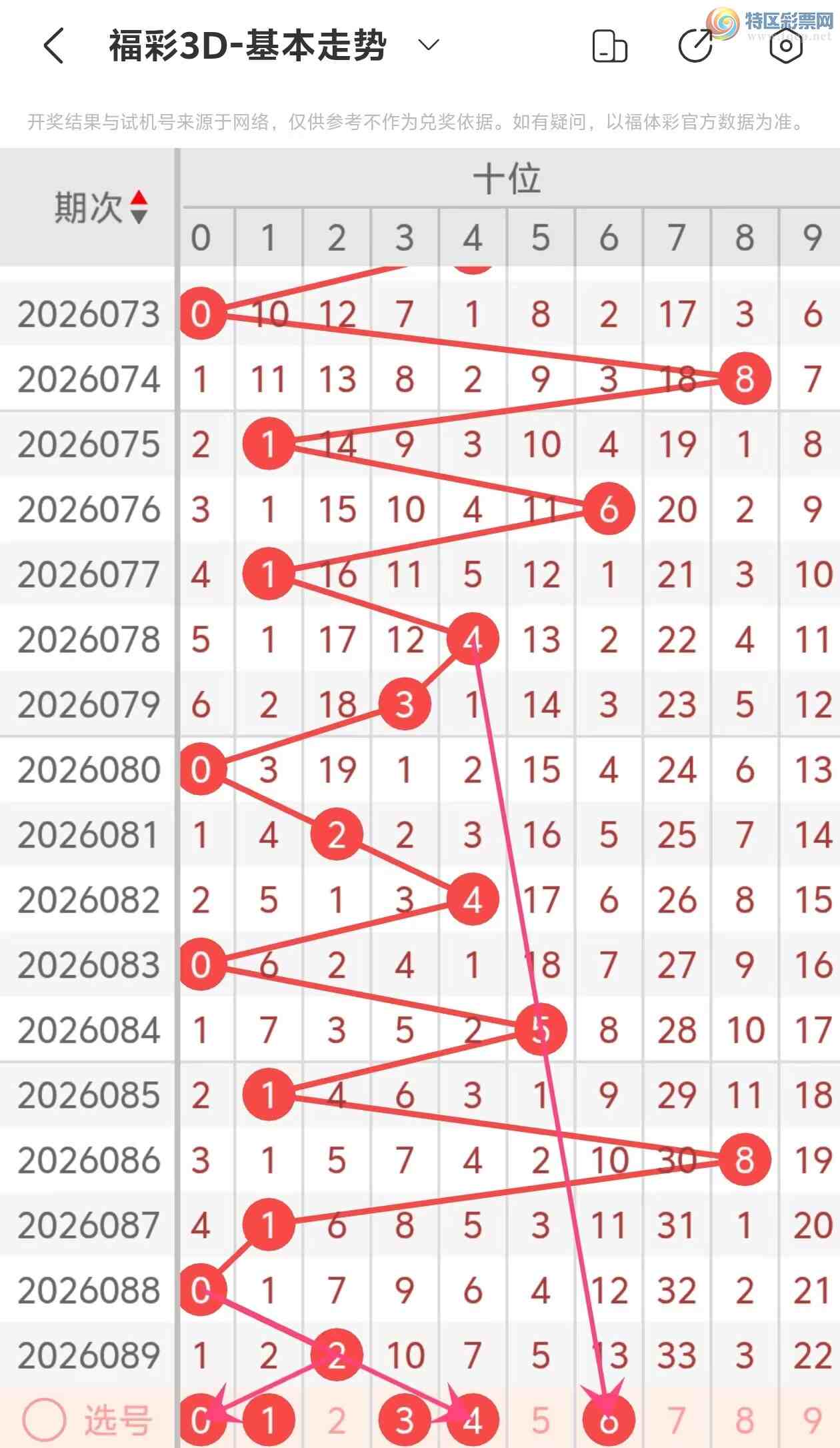
Task: Select number 9 in the 选号 row
Action: click(x=812, y=1421)
